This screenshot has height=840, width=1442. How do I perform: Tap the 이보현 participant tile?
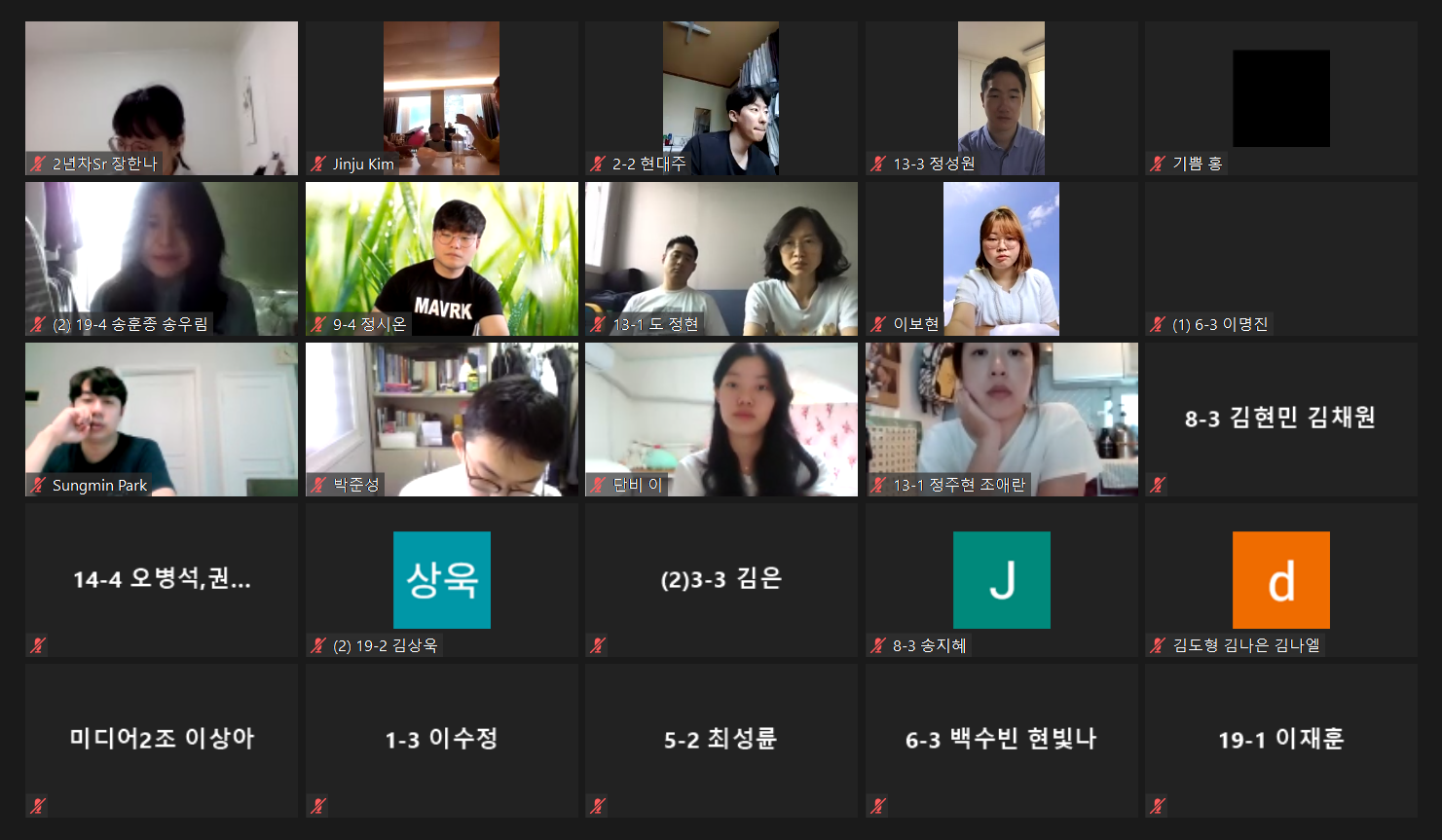coord(1001,258)
